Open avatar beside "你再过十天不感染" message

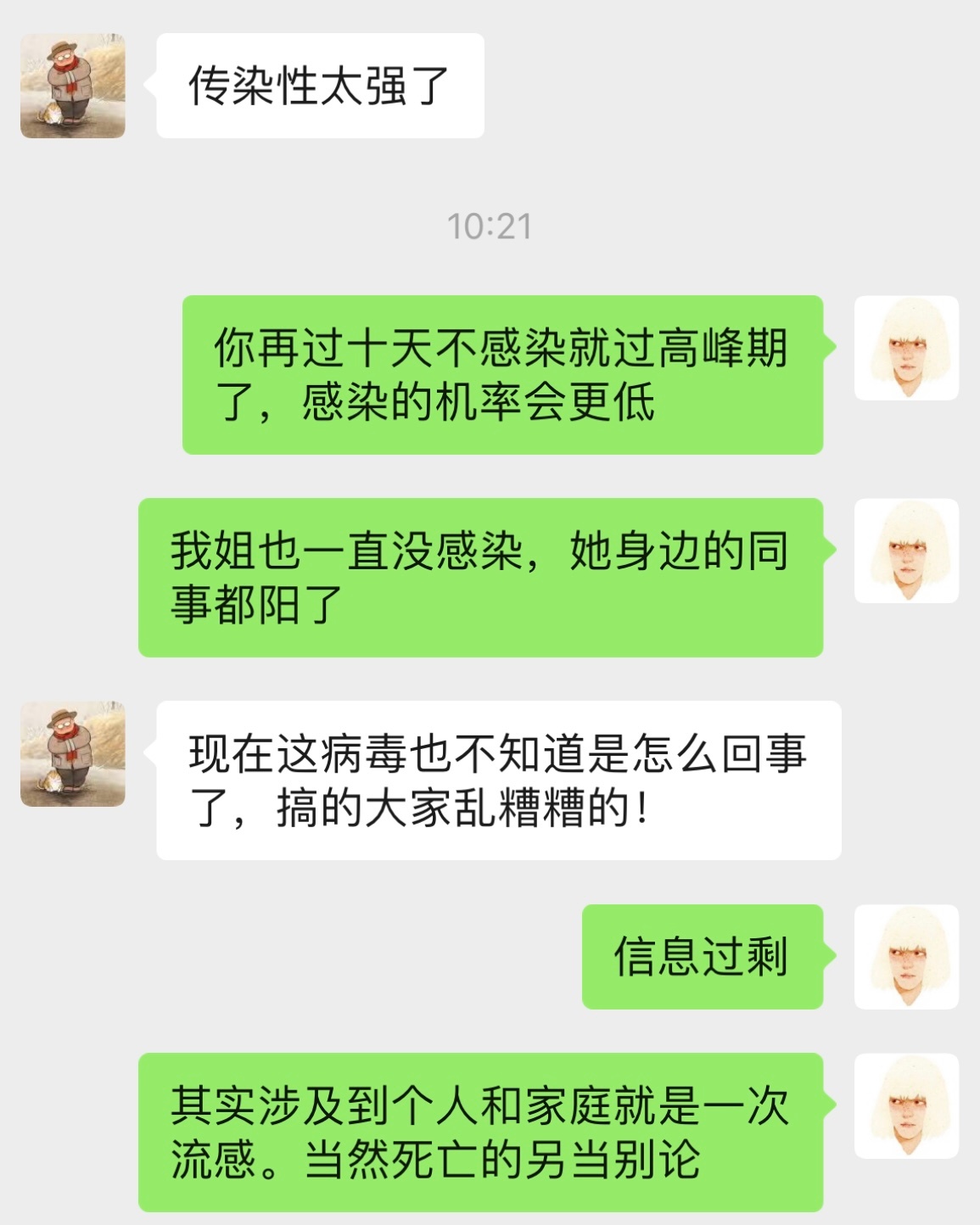[906, 348]
